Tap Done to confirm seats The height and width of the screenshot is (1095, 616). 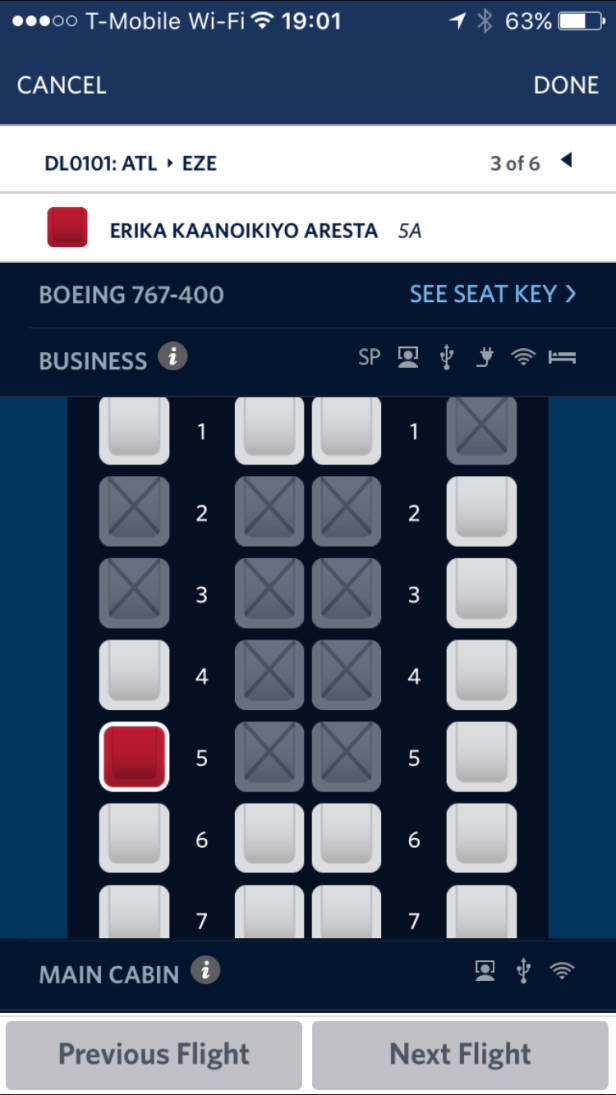566,85
